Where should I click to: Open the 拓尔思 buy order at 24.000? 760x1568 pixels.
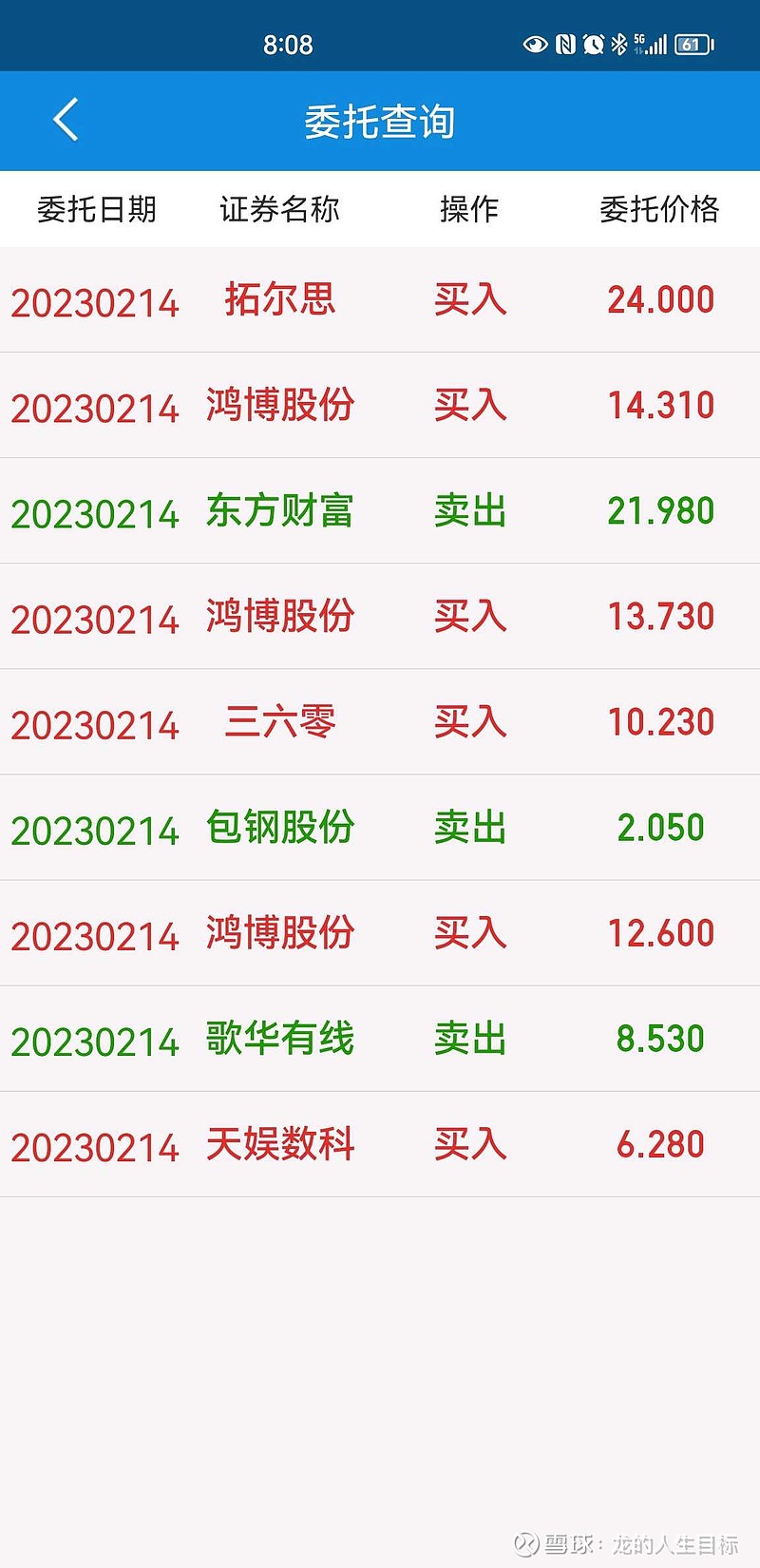point(380,299)
